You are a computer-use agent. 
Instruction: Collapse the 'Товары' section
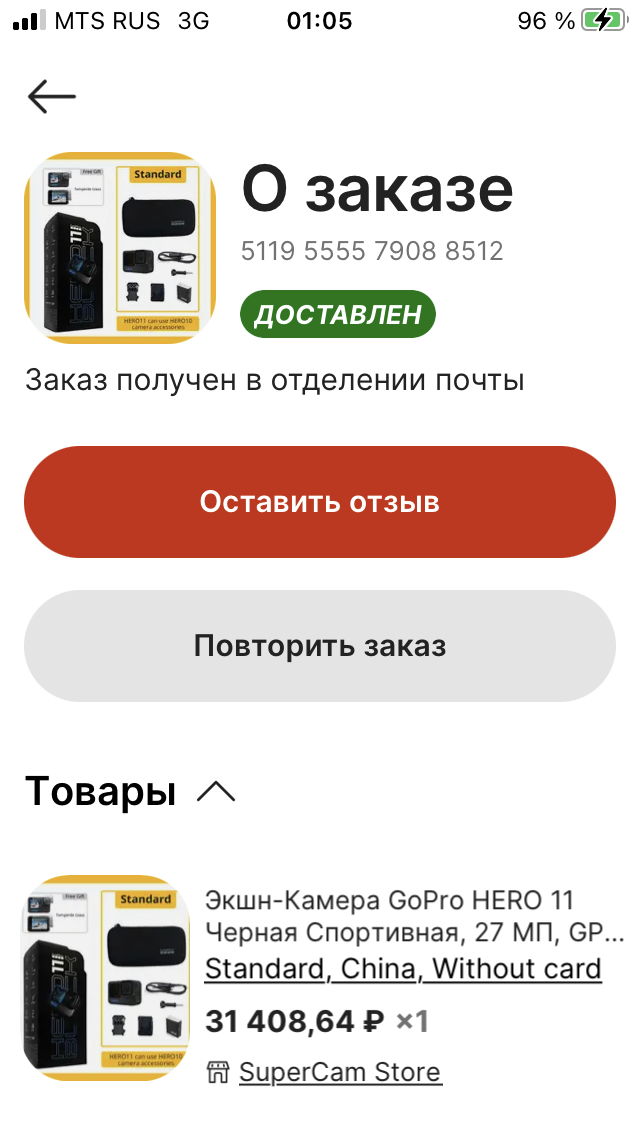(x=216, y=792)
